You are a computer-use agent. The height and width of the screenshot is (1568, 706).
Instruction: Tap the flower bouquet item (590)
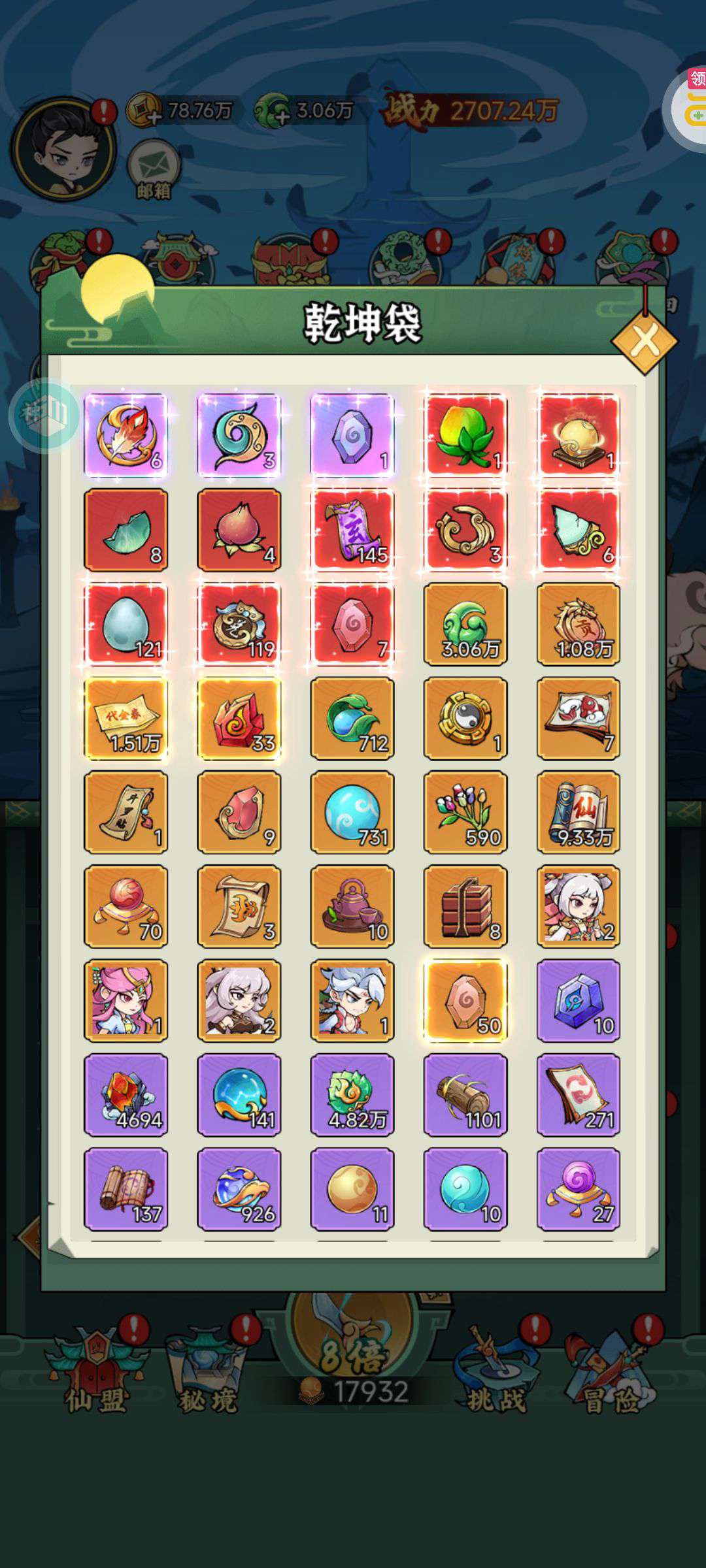tap(465, 812)
